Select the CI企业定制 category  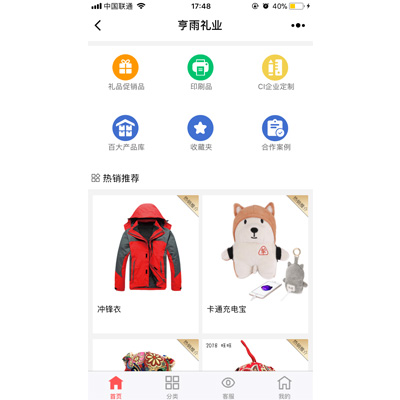[275, 73]
